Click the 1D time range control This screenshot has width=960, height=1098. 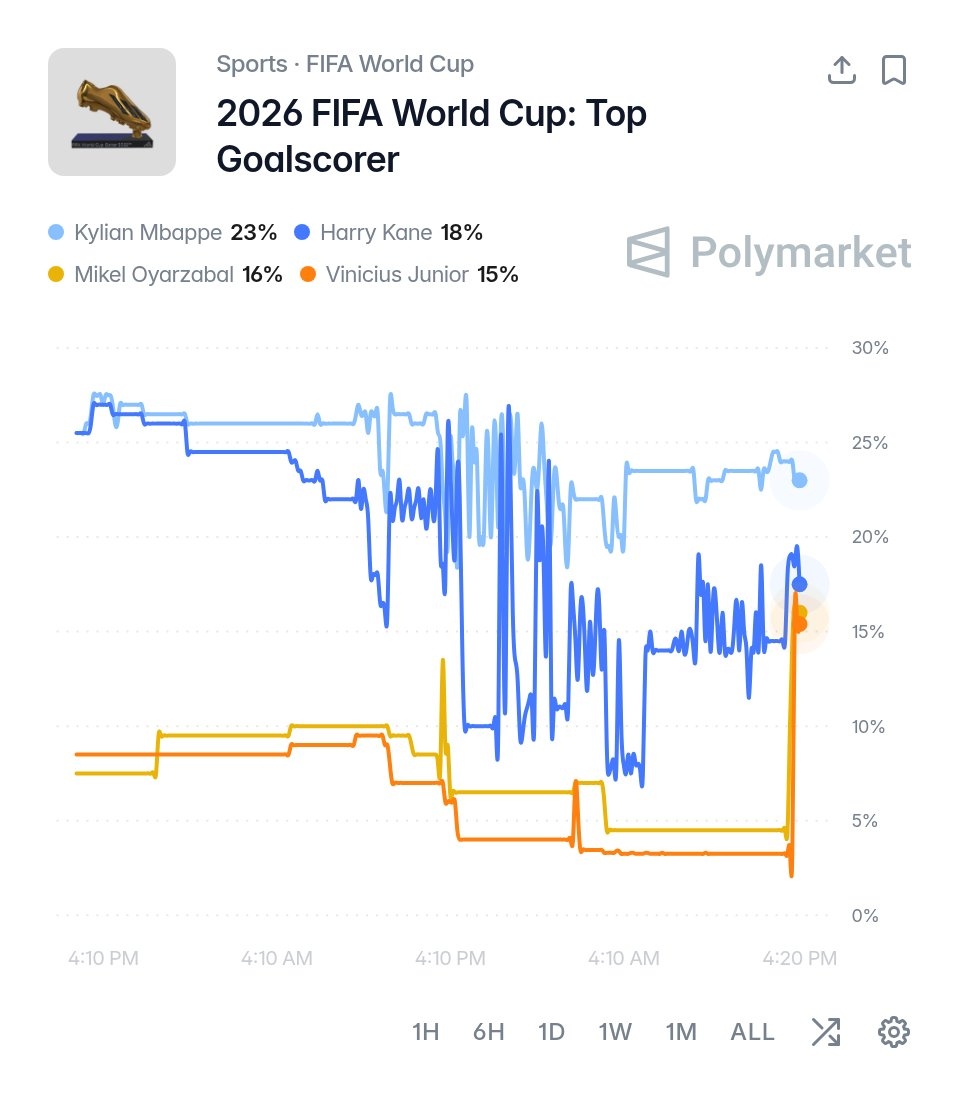[551, 1031]
